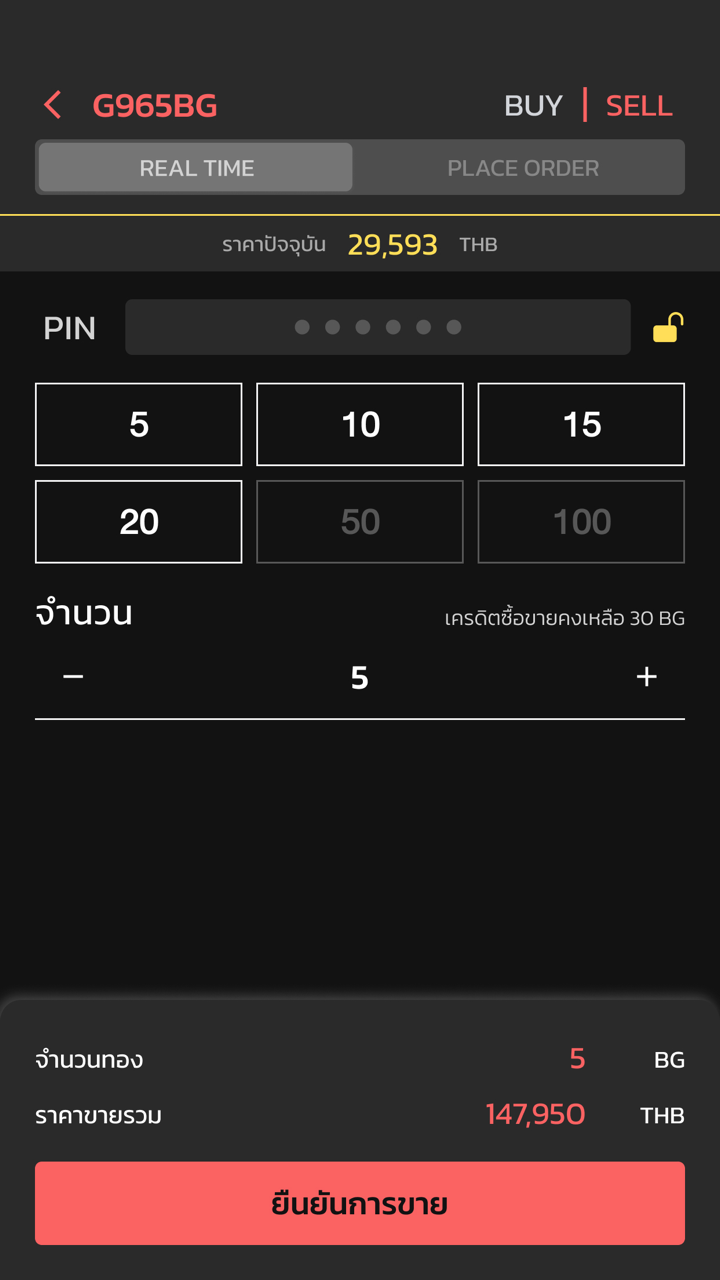This screenshot has width=720, height=1280.
Task: Tap the total sale price 147,950
Action: (x=536, y=1114)
